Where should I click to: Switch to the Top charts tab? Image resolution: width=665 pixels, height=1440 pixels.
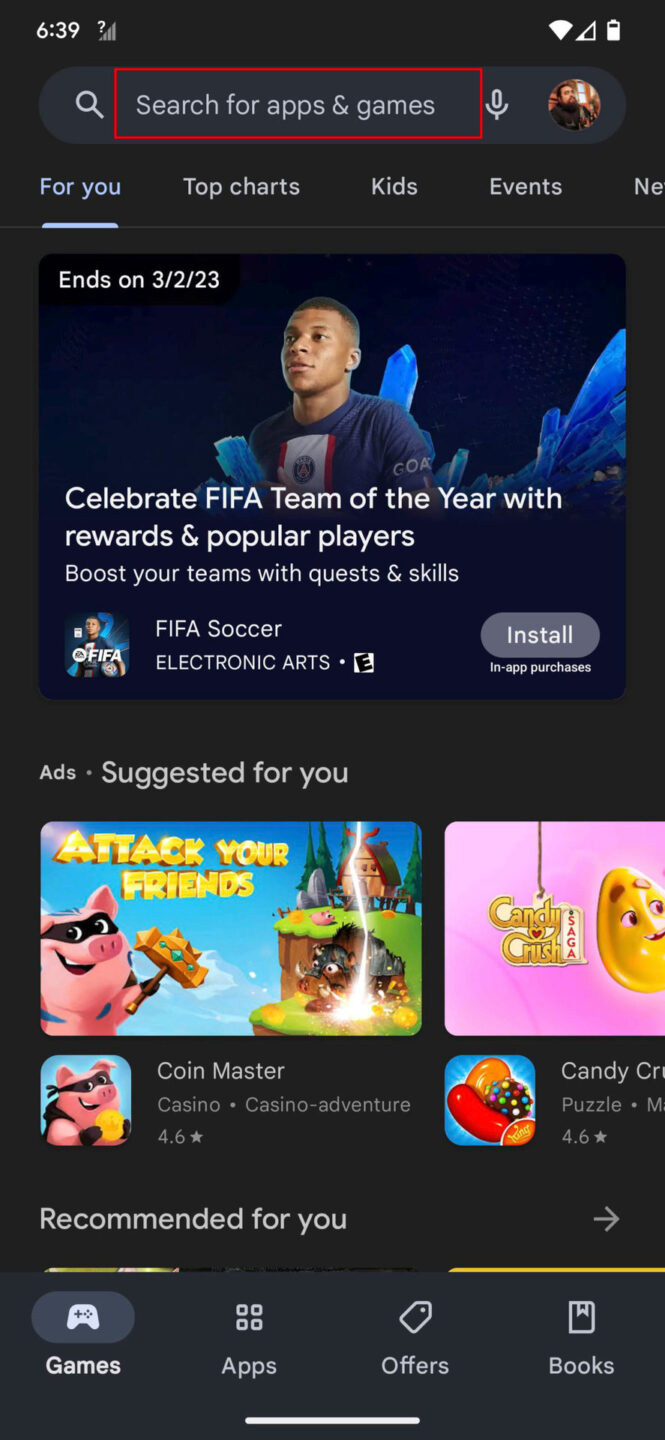(241, 186)
